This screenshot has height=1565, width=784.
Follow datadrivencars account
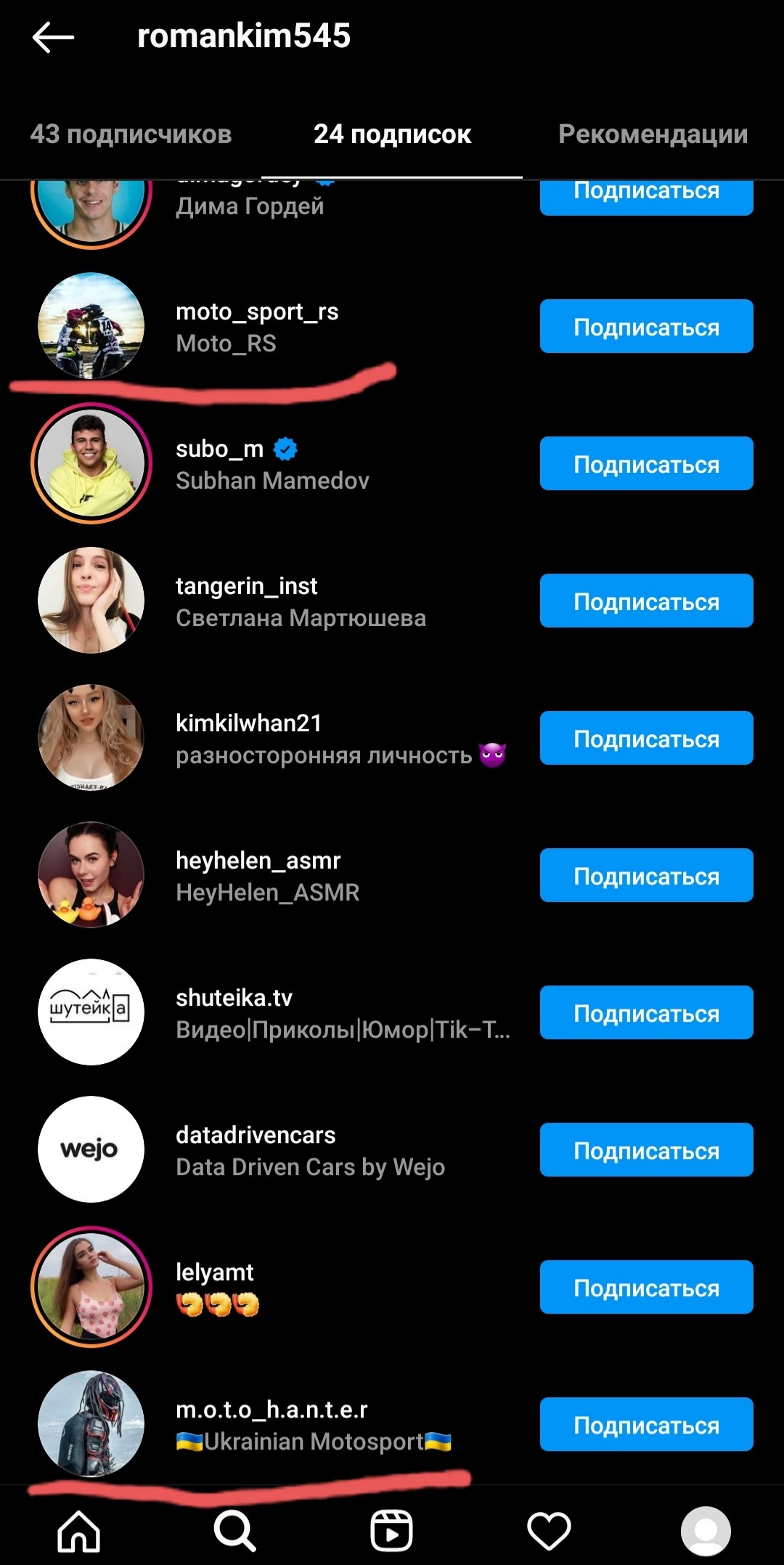646,1150
